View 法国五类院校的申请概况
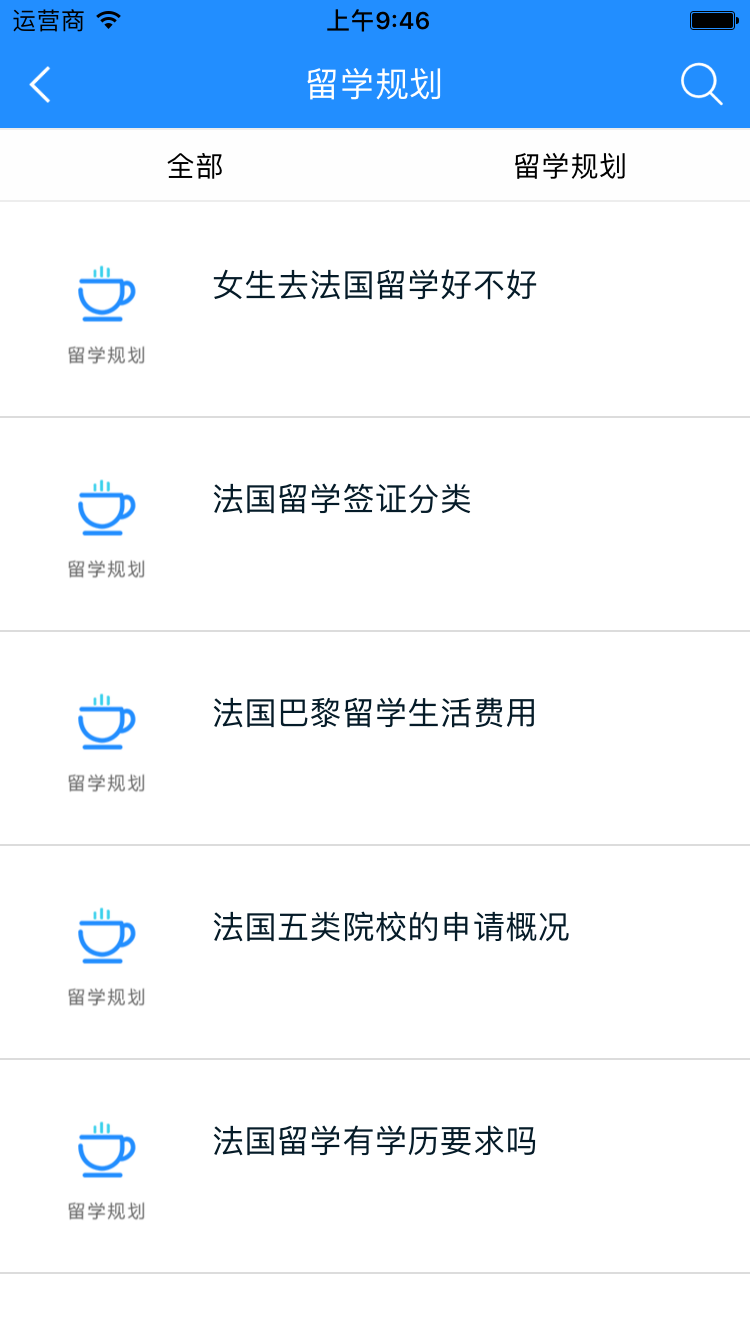The height and width of the screenshot is (1334, 750). point(391,928)
